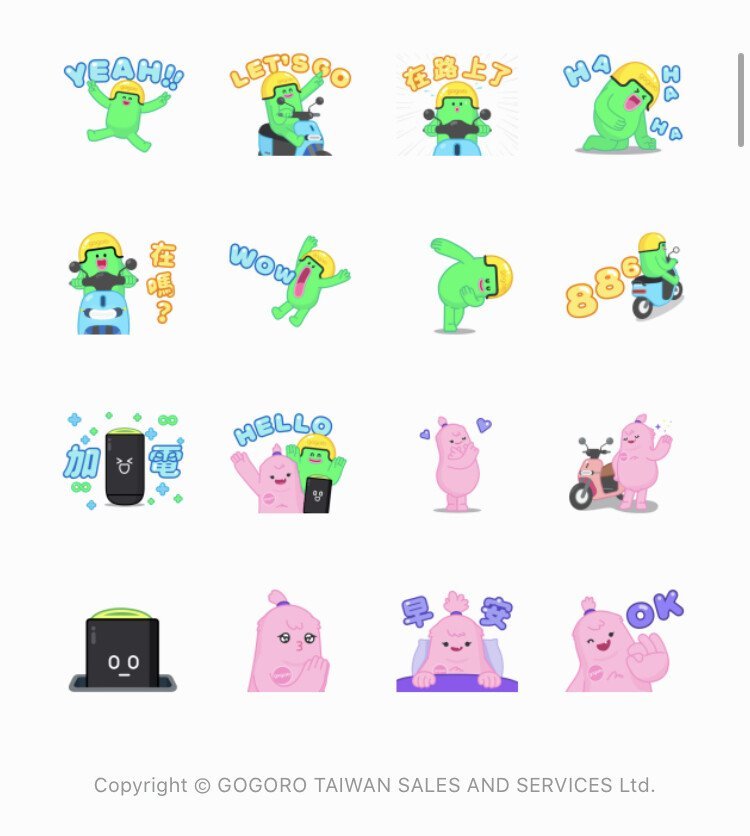Screen dimensions: 750x836
Task: Select the HELLO sticker with two characters
Action: pyautogui.click(x=291, y=463)
